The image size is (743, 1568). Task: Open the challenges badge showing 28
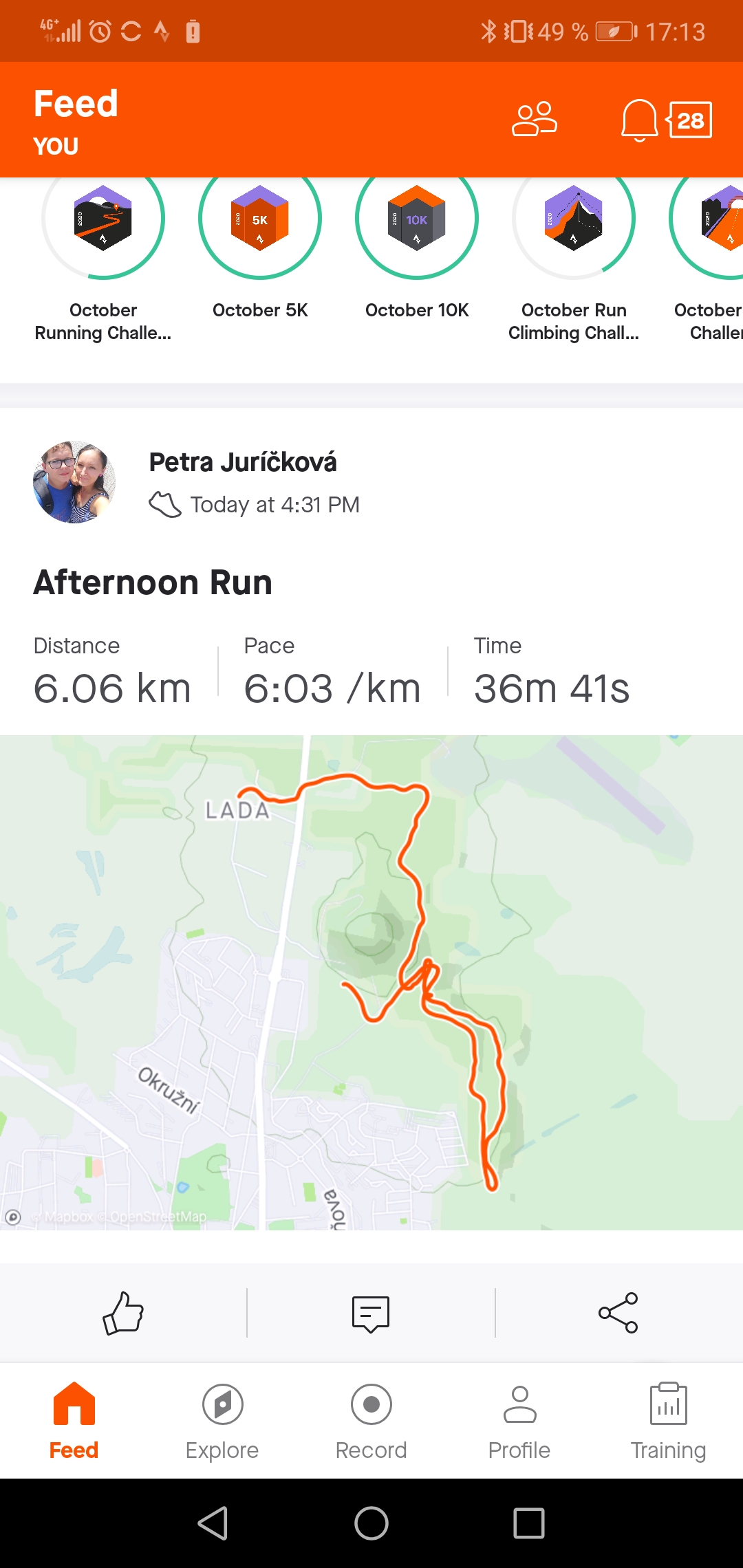pos(689,120)
